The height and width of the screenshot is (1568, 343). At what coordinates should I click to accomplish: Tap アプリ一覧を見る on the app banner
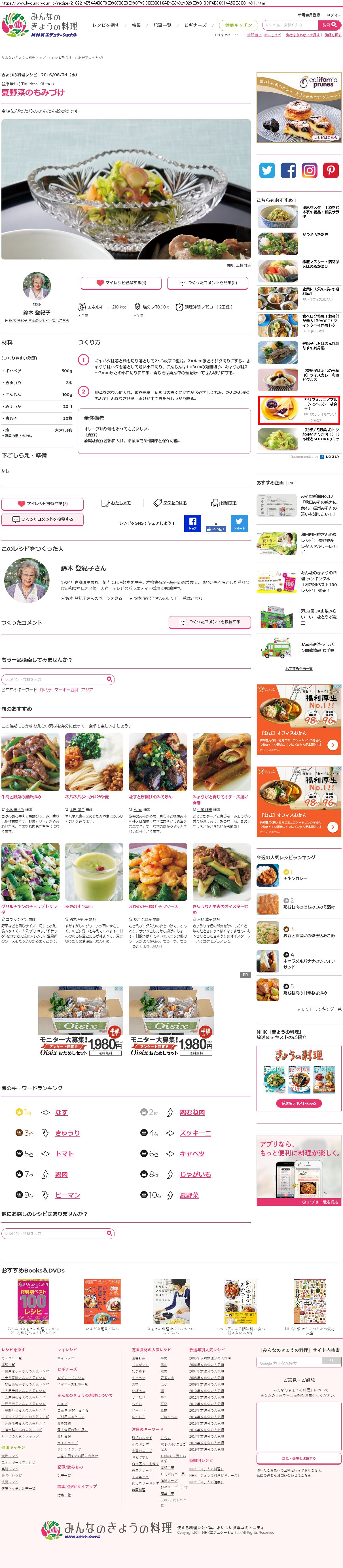pyautogui.click(x=321, y=1202)
